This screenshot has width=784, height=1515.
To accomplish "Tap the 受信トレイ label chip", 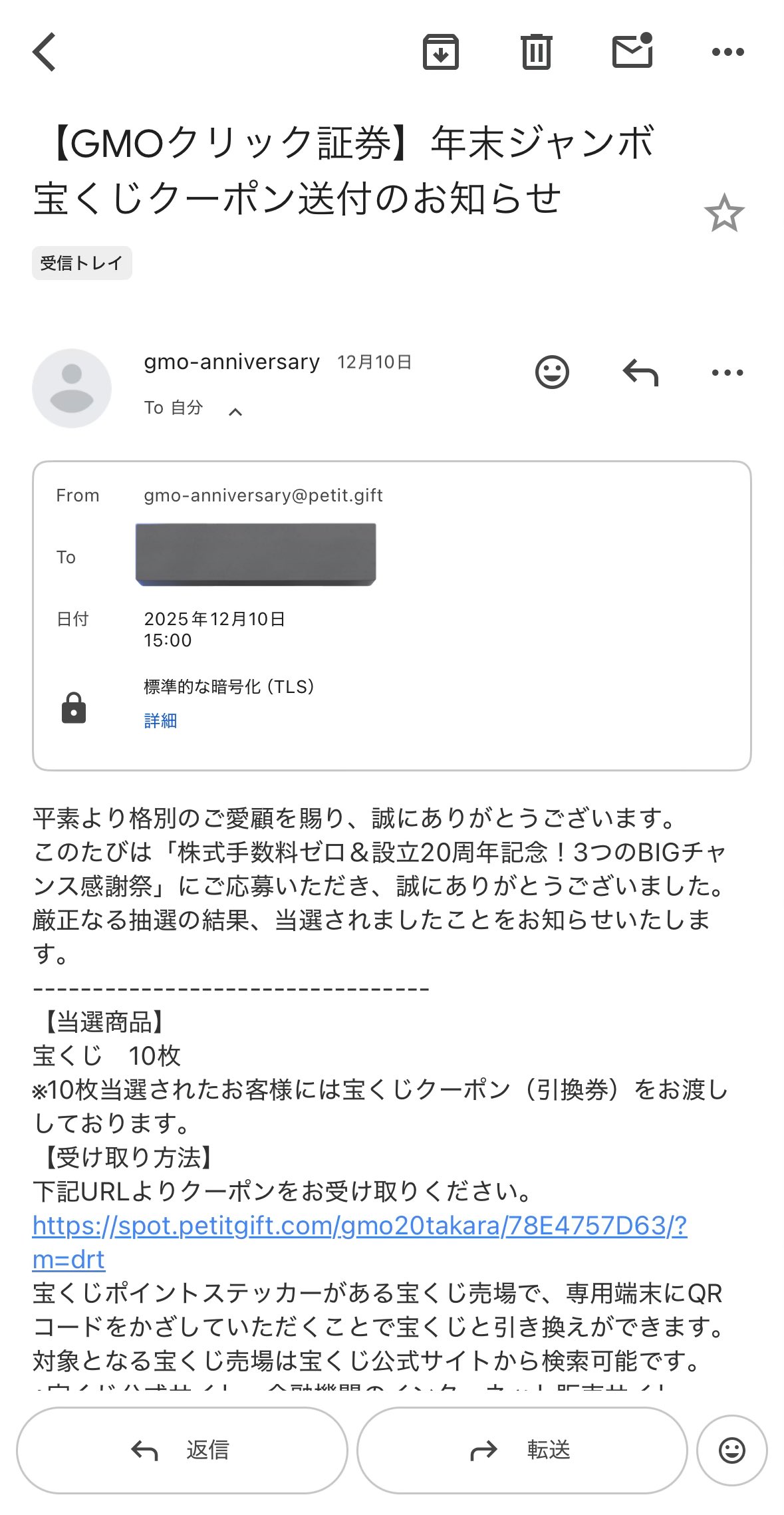I will (x=82, y=263).
